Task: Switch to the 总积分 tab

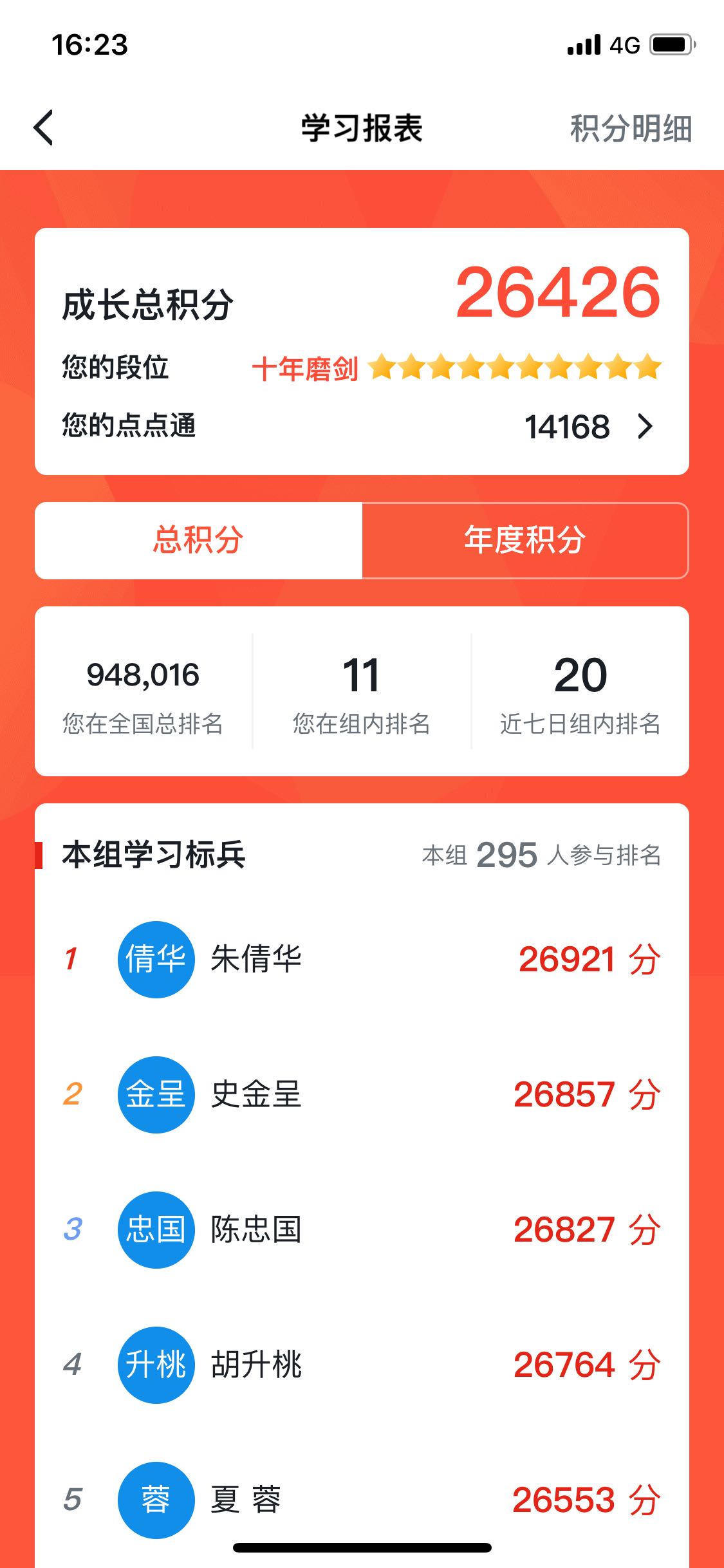Action: (x=198, y=540)
